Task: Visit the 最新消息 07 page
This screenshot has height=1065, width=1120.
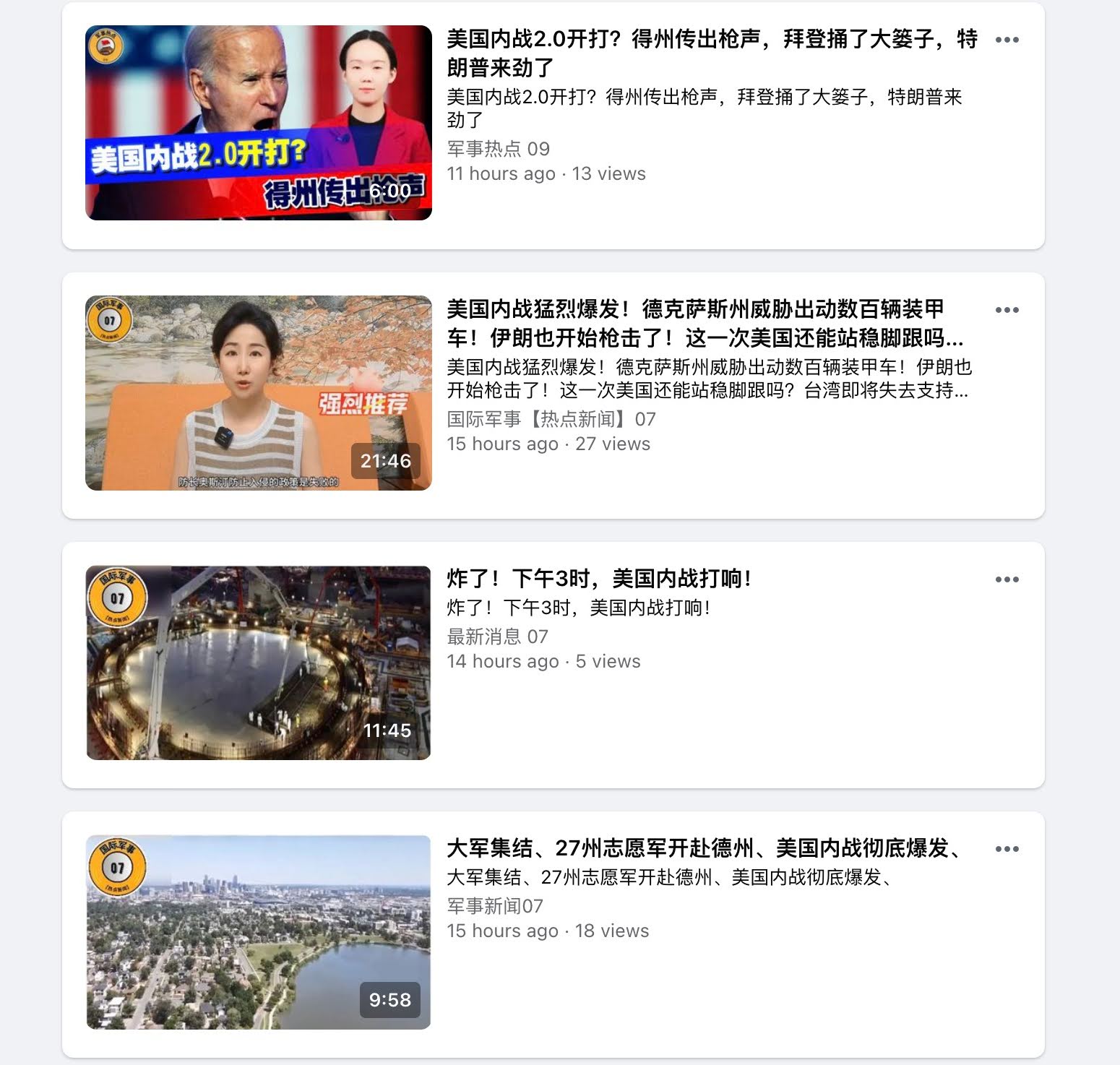Action: [497, 637]
